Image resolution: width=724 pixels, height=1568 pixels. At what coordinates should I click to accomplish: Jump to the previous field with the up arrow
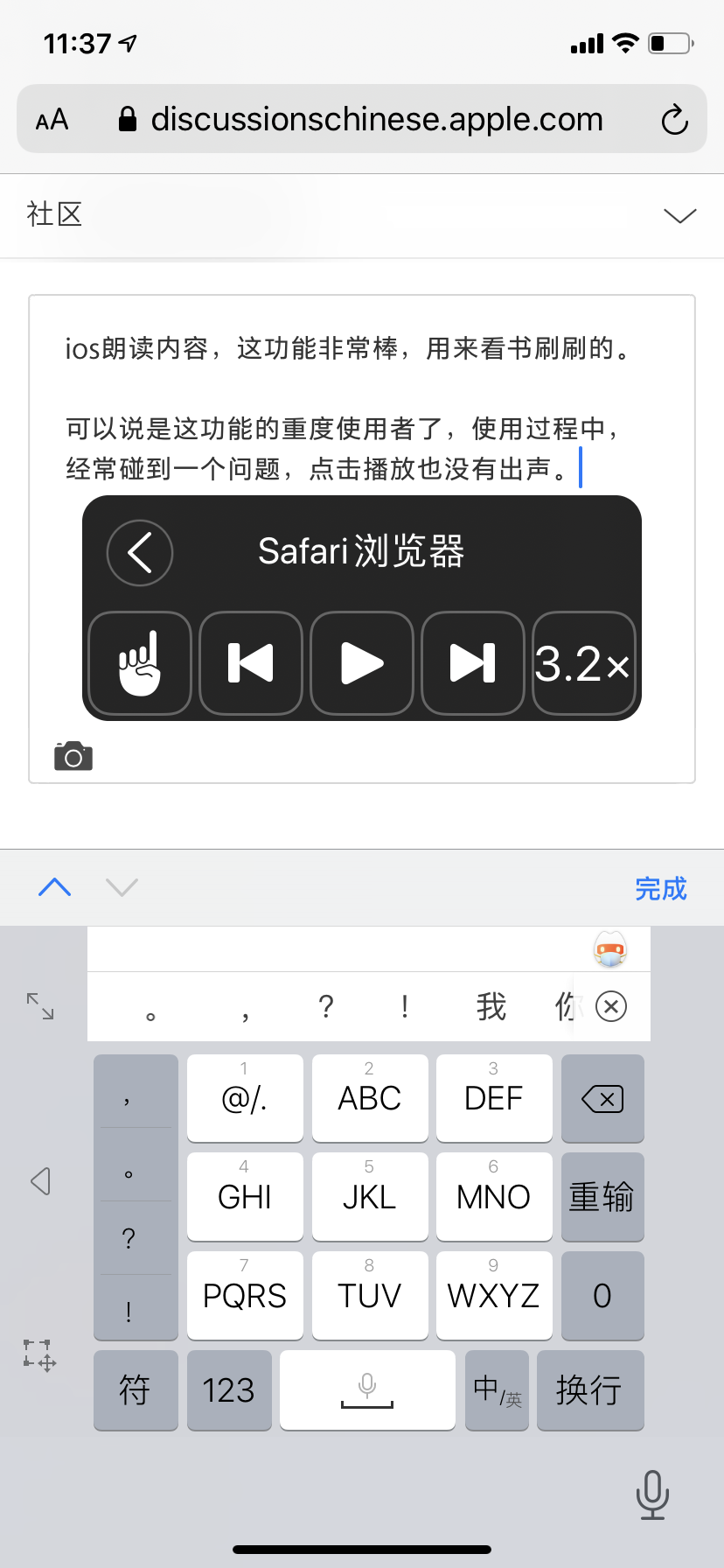[54, 887]
